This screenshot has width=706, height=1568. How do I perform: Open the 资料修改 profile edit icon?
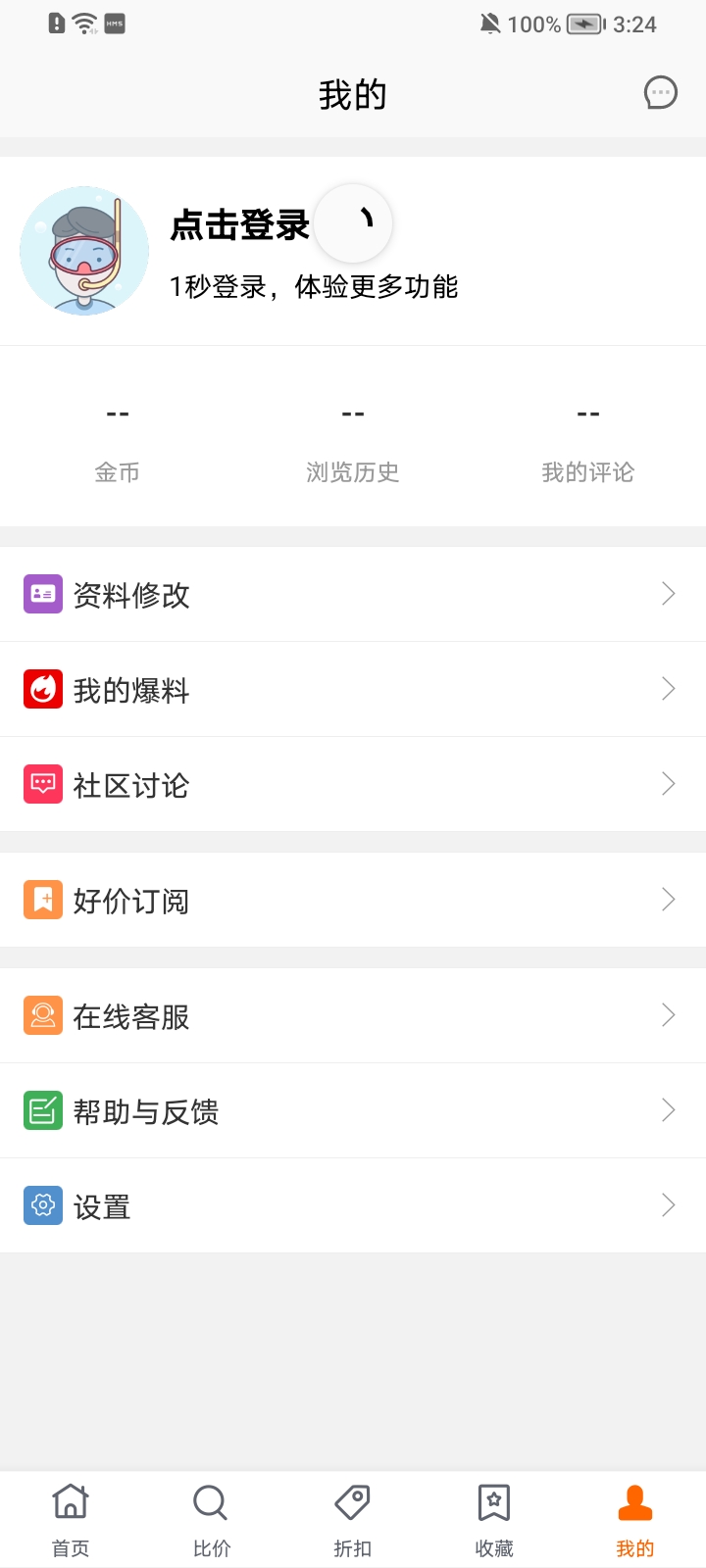(41, 594)
